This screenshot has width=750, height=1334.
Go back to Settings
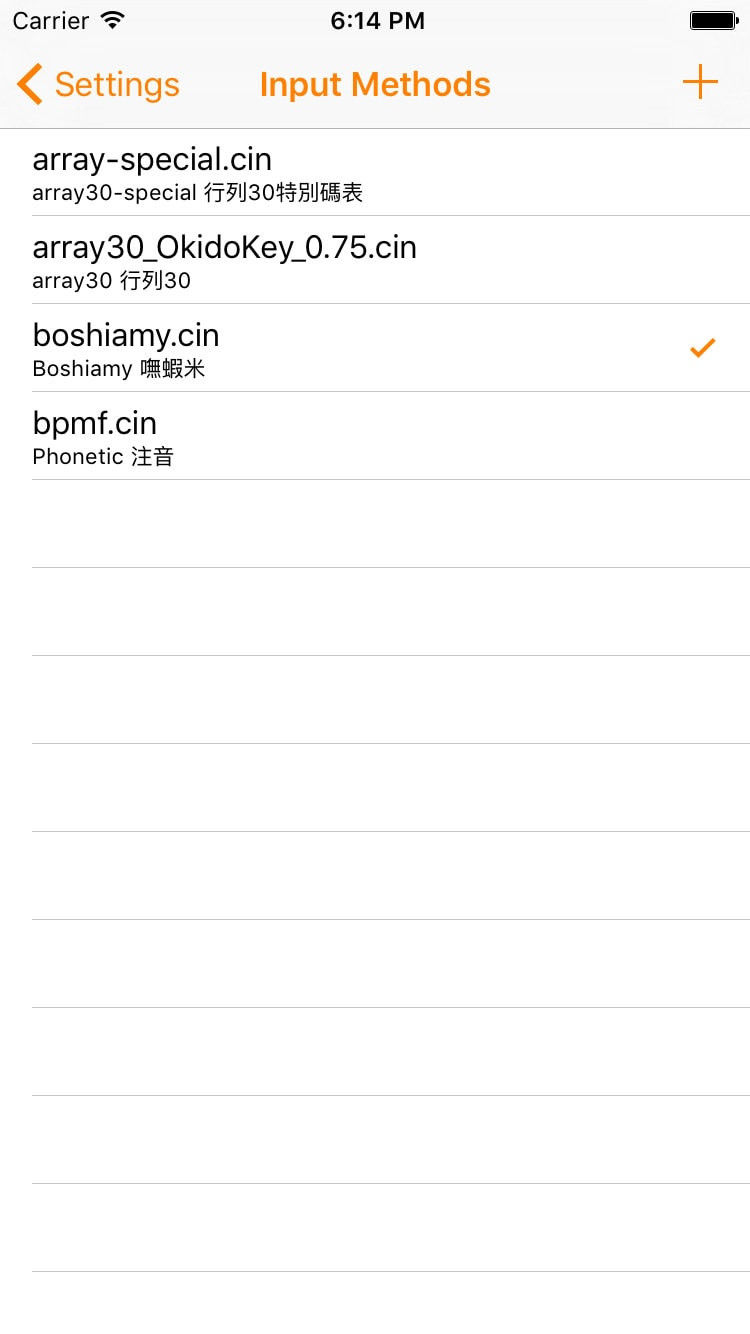(98, 84)
